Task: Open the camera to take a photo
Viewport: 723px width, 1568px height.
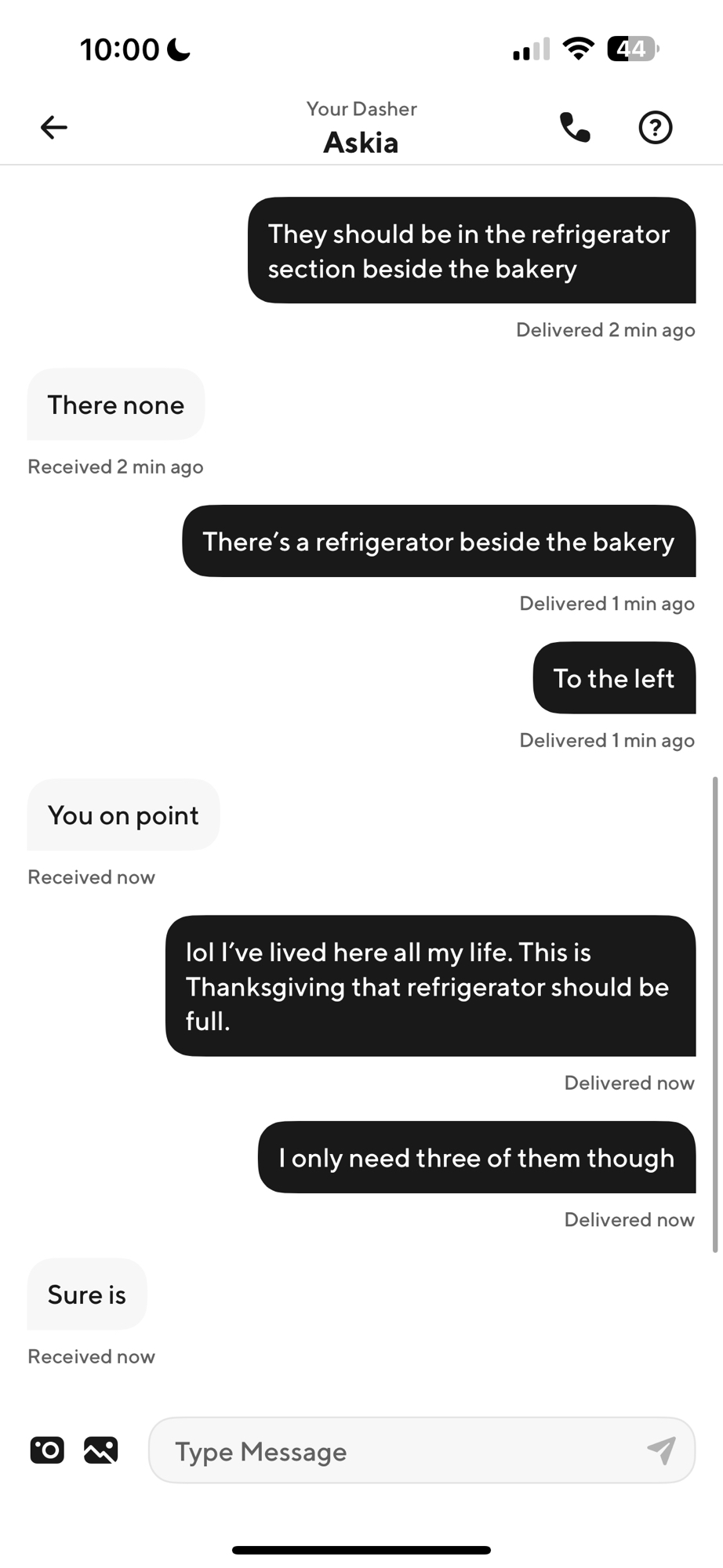Action: coord(47,1450)
